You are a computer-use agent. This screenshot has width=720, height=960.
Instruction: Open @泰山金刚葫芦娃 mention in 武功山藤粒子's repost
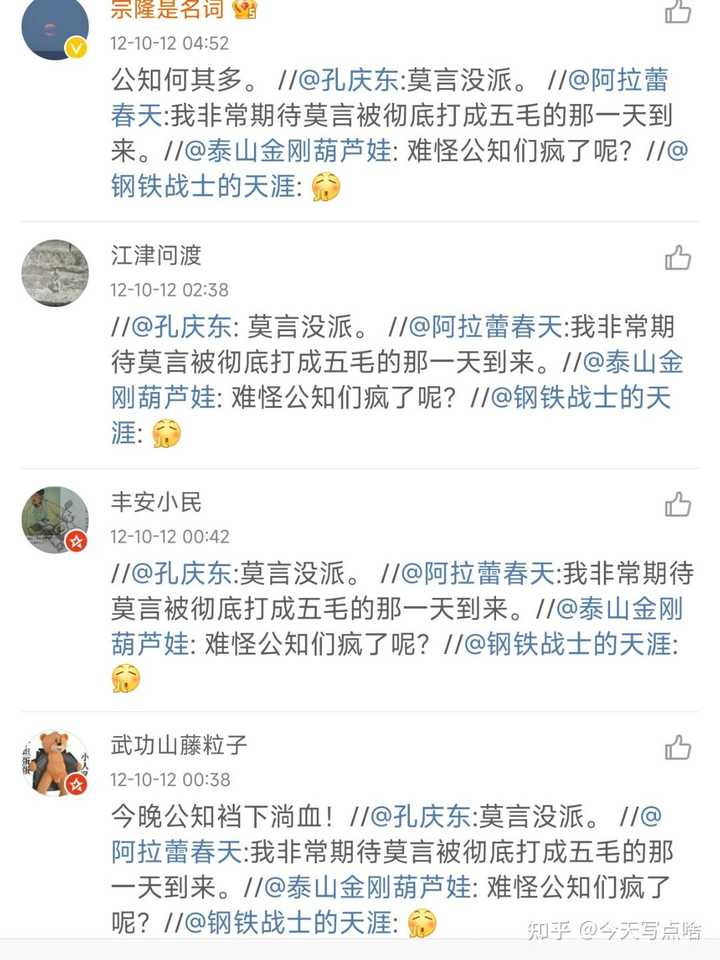[372, 887]
